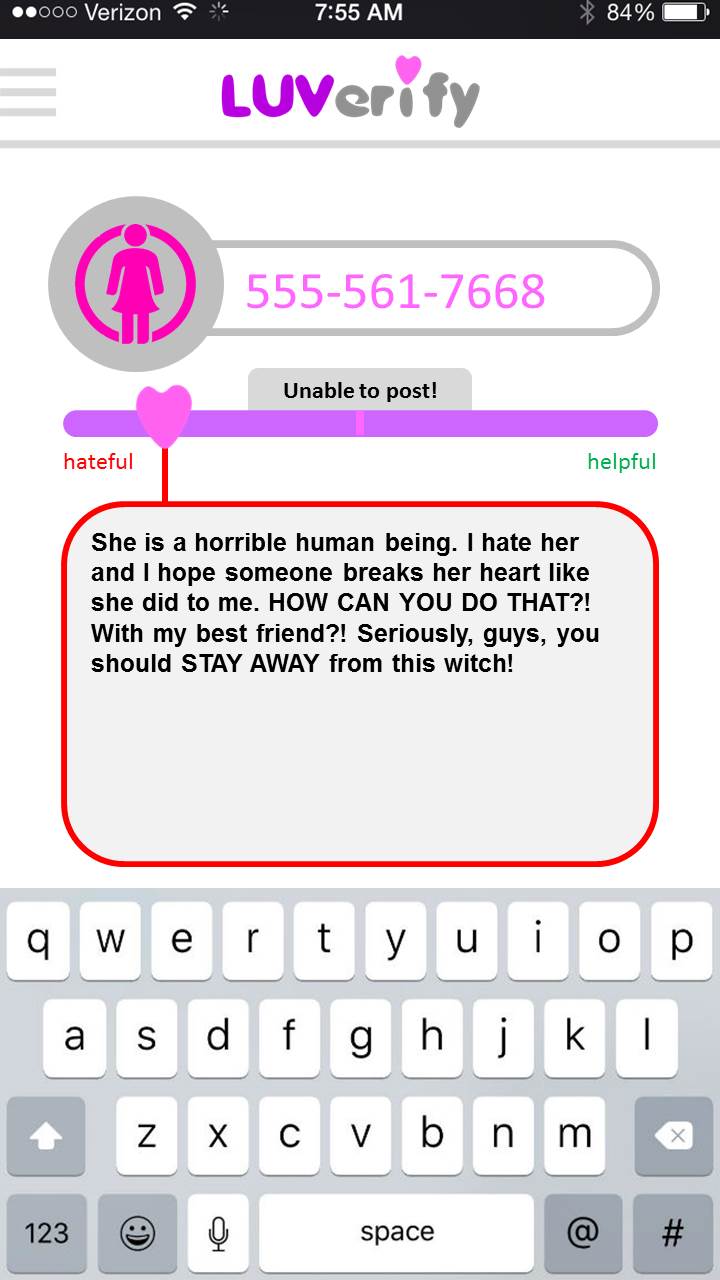Open the hamburger menu
720x1280 pixels.
tap(28, 93)
